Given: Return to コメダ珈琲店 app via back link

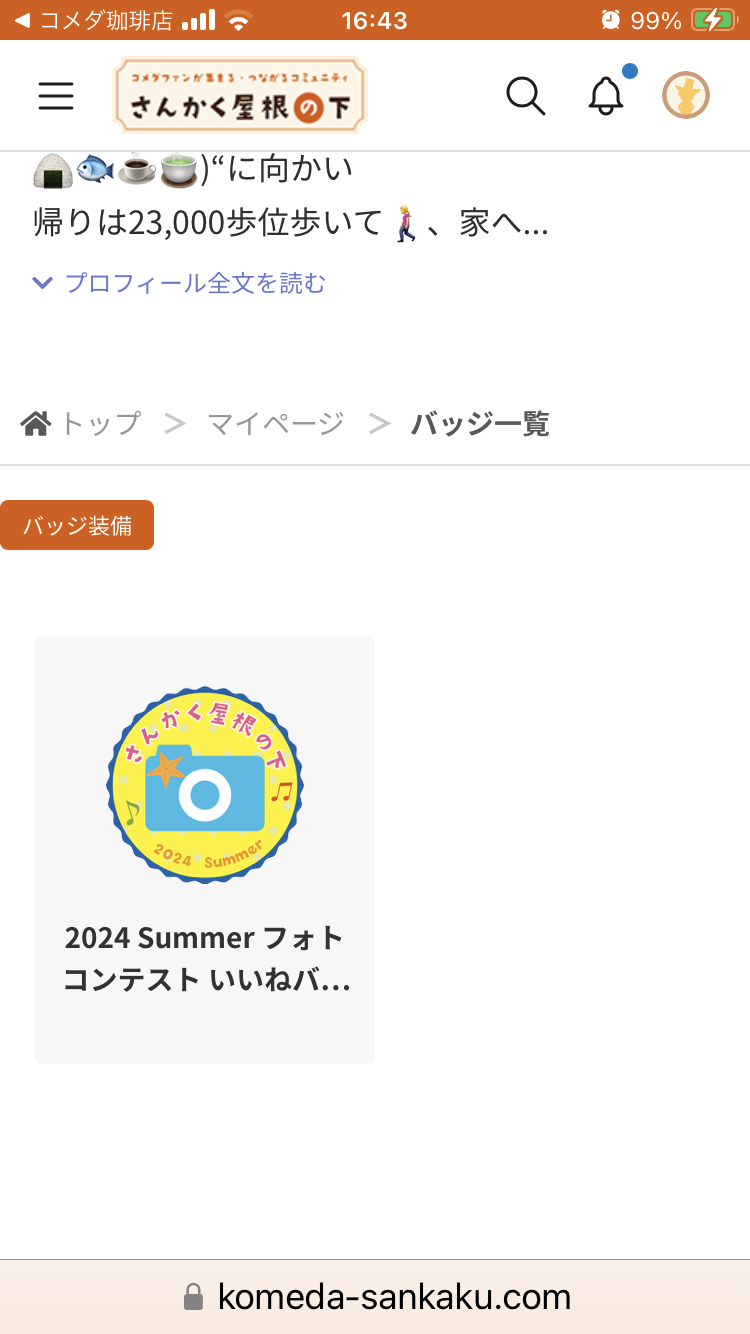Looking at the screenshot, I should tap(94, 20).
